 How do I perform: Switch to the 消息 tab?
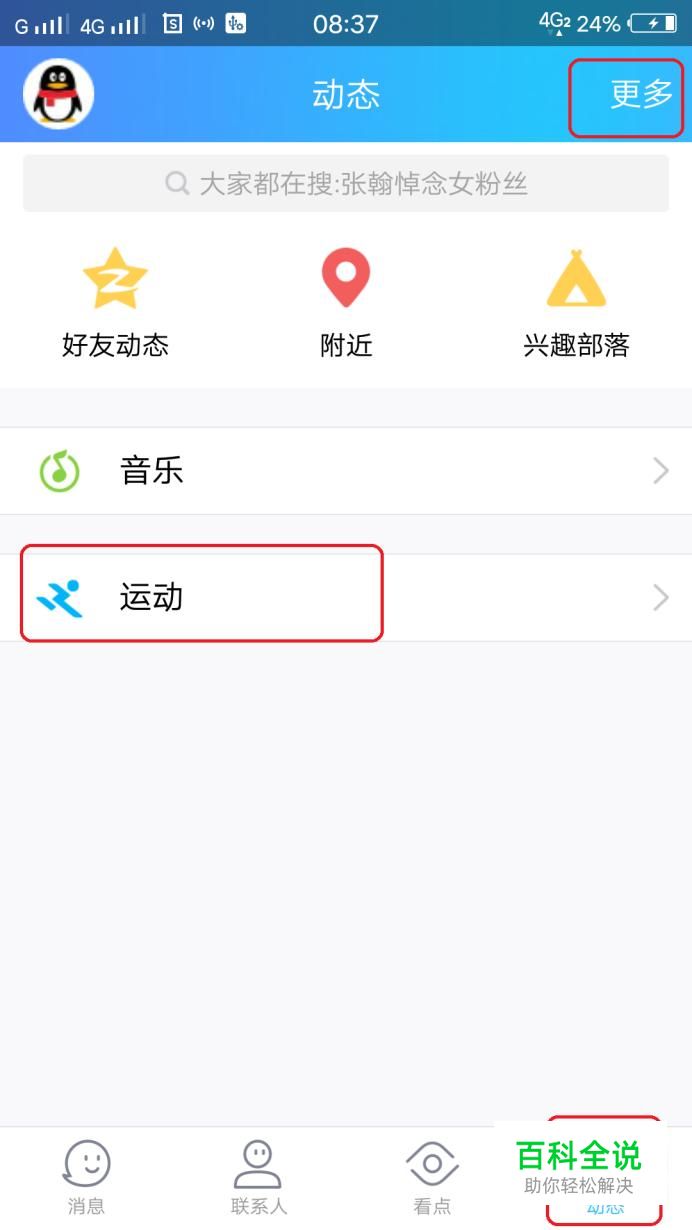86,1177
